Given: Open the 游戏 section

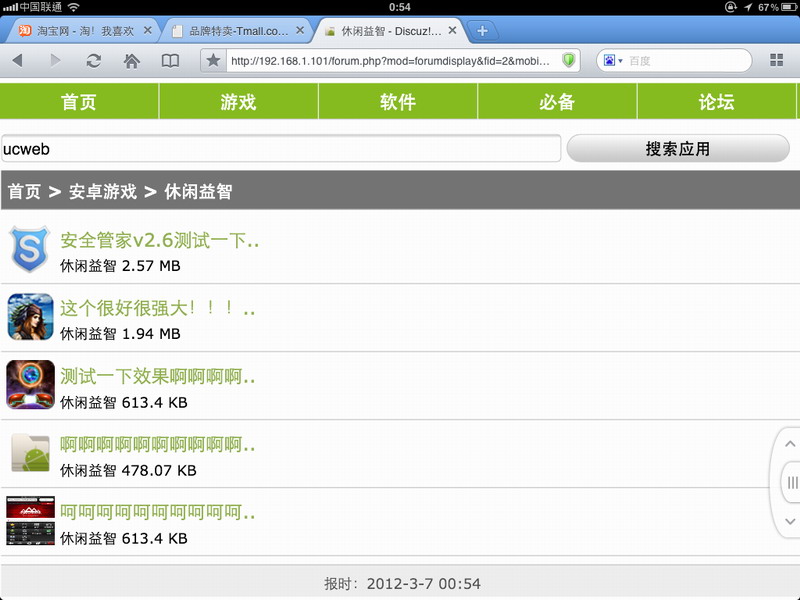Looking at the screenshot, I should [238, 102].
